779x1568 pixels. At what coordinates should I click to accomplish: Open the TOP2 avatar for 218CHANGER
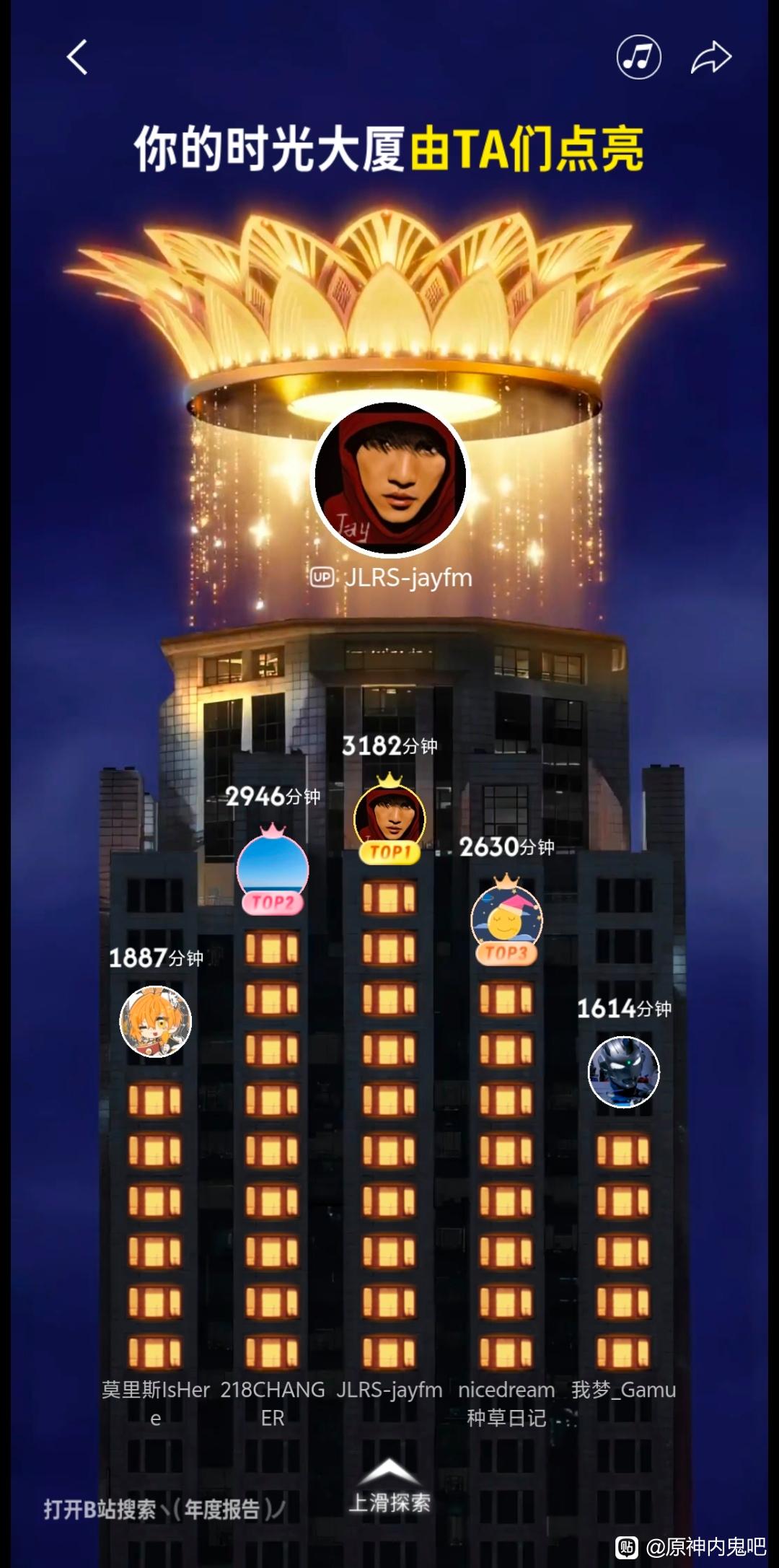point(273,870)
